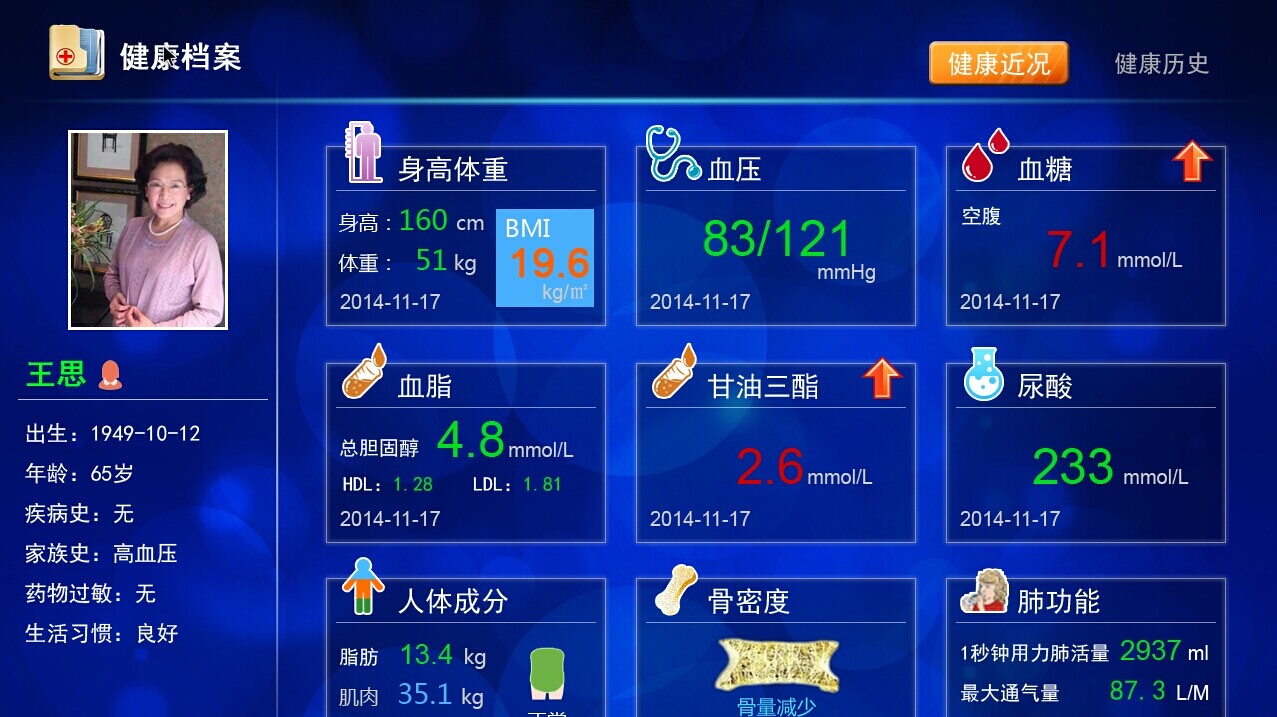Open the 尿酸 card
1277x717 pixels.
click(x=1086, y=452)
